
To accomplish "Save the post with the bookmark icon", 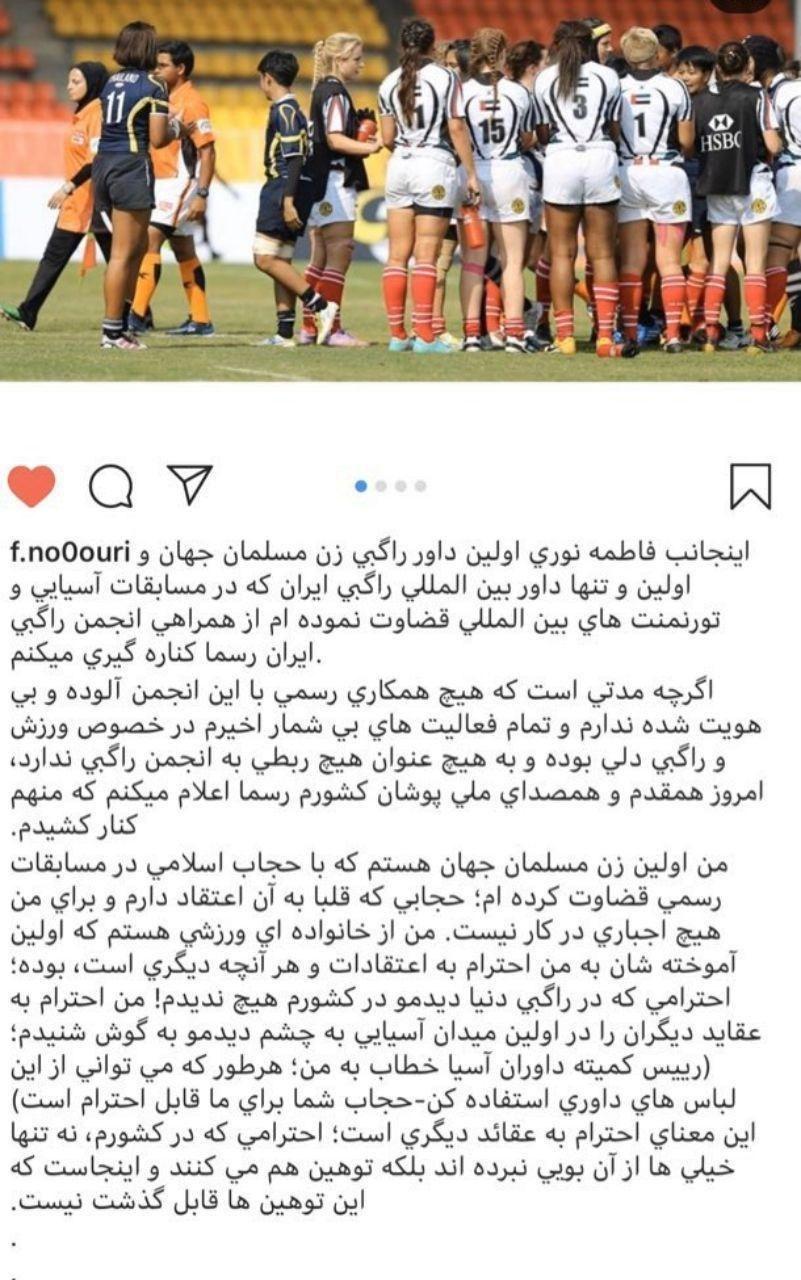I will coord(750,486).
